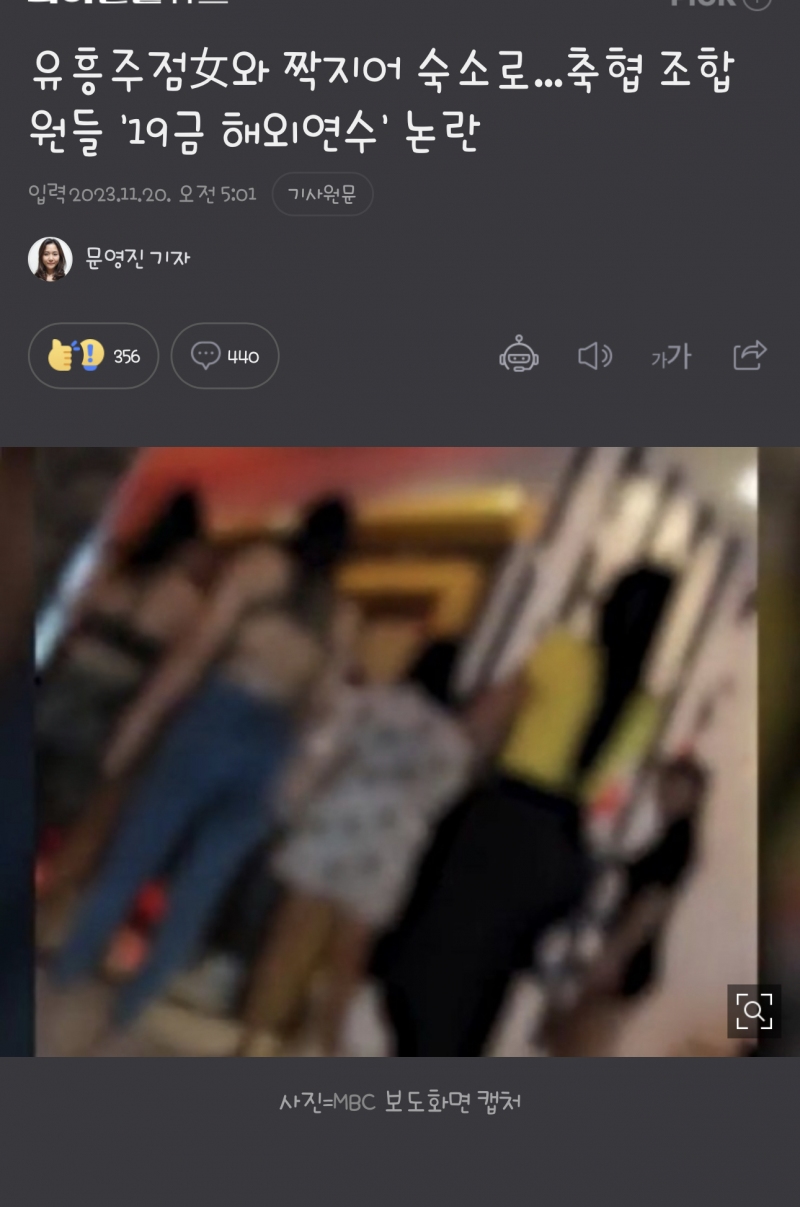This screenshot has width=800, height=1207.
Task: Open the AI summary robot icon
Action: (x=519, y=356)
